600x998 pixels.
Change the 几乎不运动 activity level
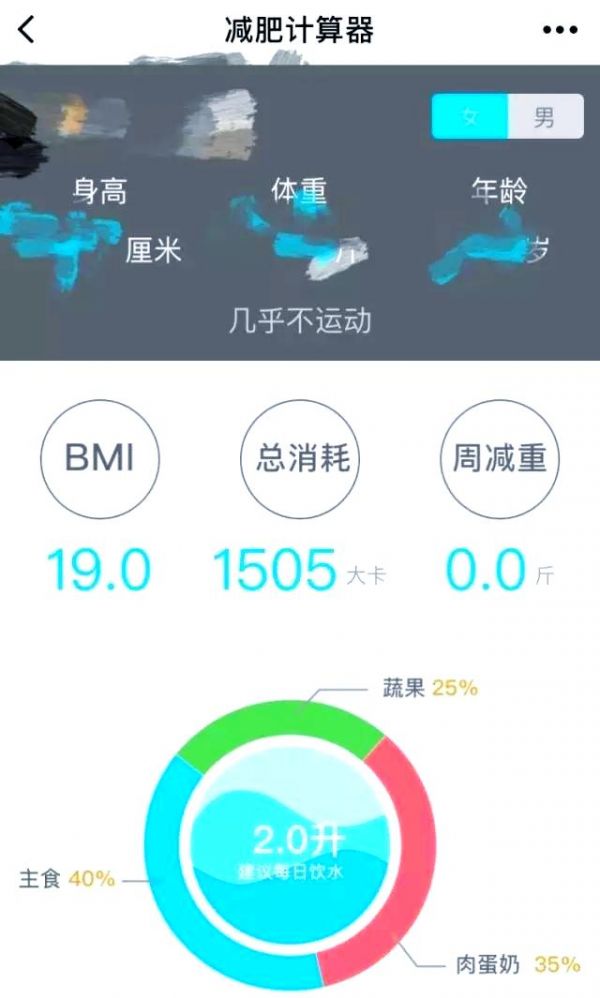tap(300, 321)
